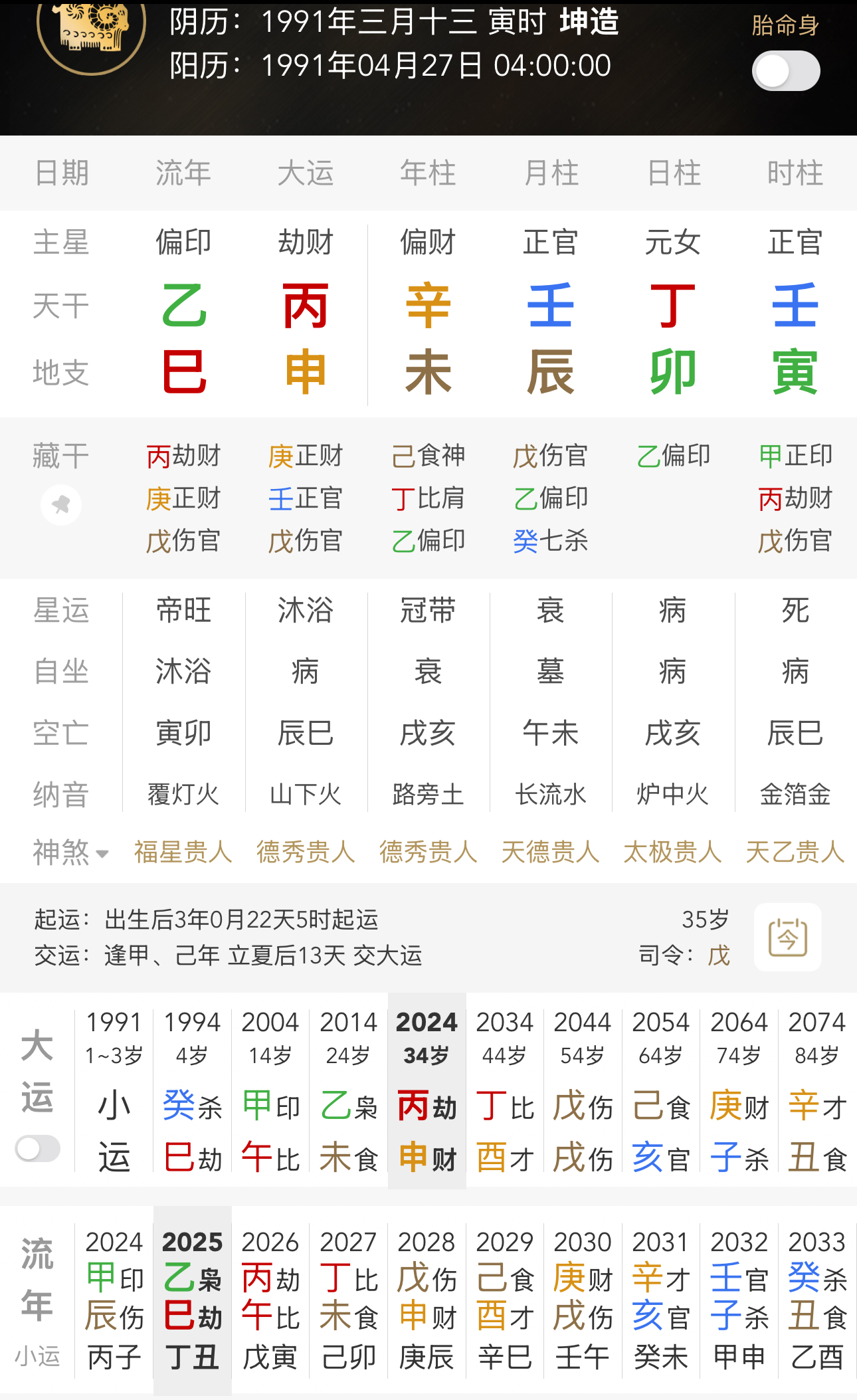Toggle the 胎命身 switch

coord(785,71)
